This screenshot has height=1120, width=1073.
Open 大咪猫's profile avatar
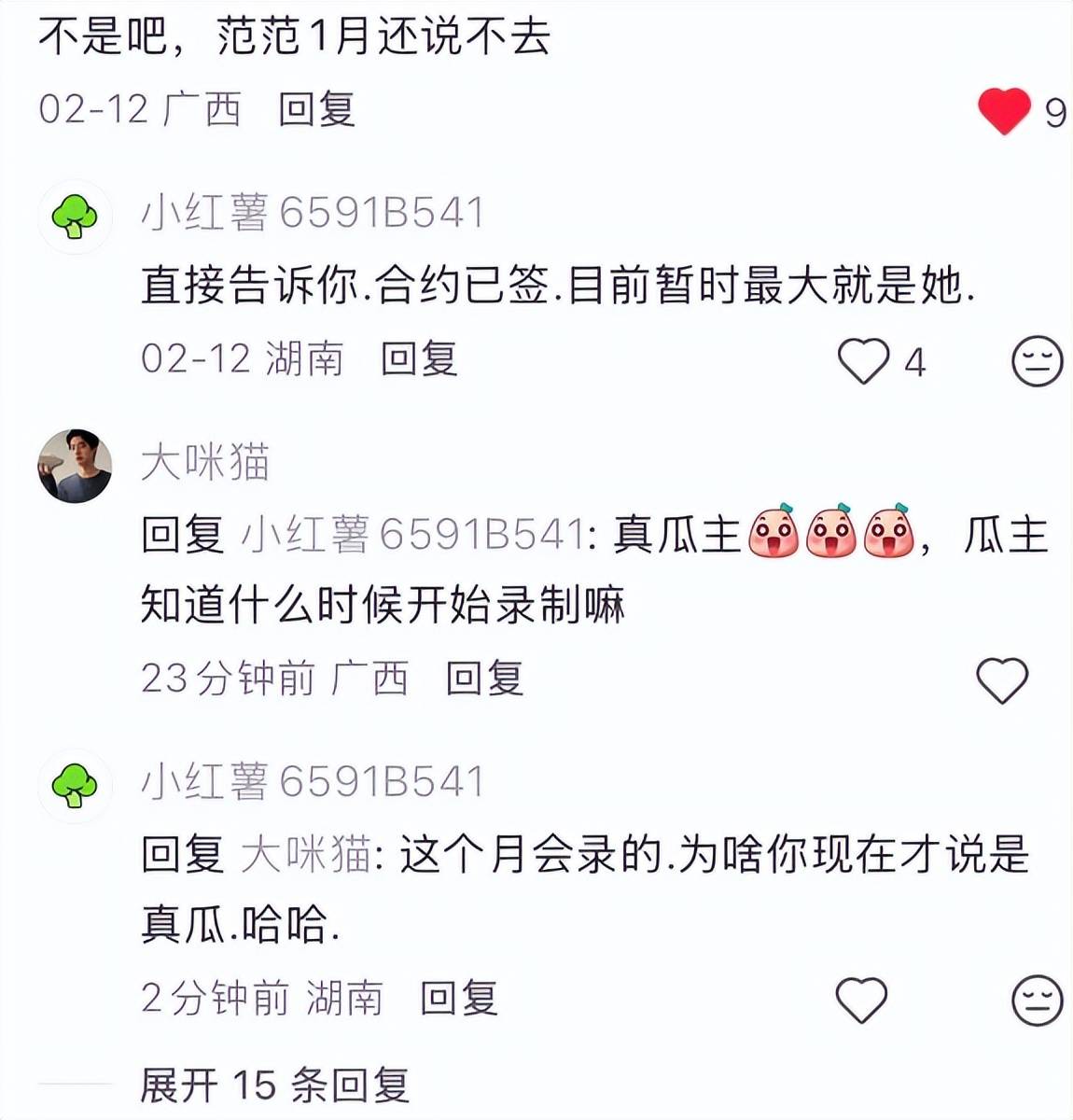coord(75,466)
